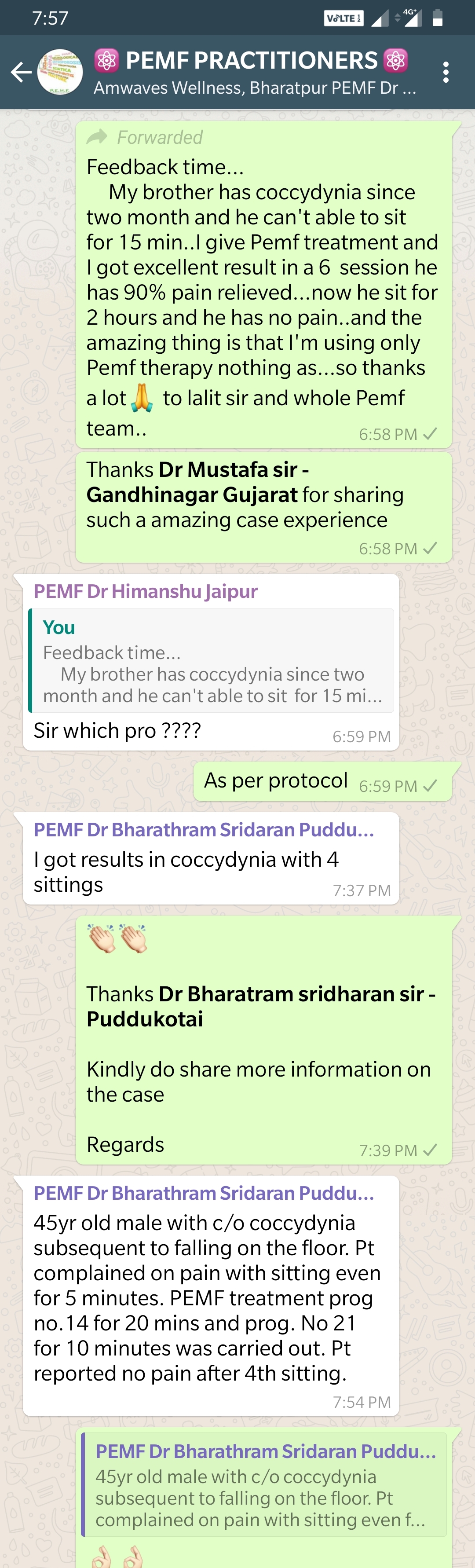Jump to quoted '45yr old male' message
The height and width of the screenshot is (1568, 475).
pos(265,1484)
